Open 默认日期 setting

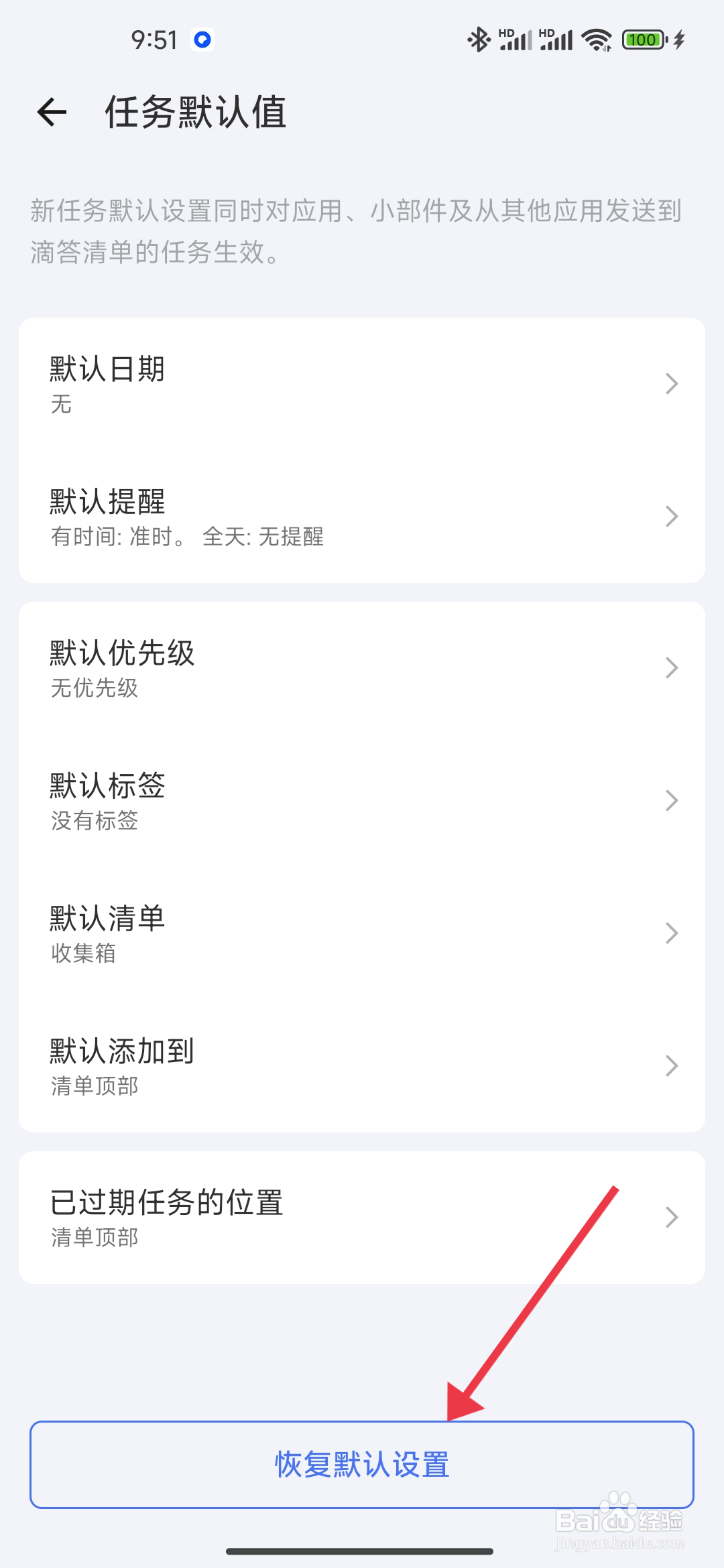pyautogui.click(x=362, y=384)
